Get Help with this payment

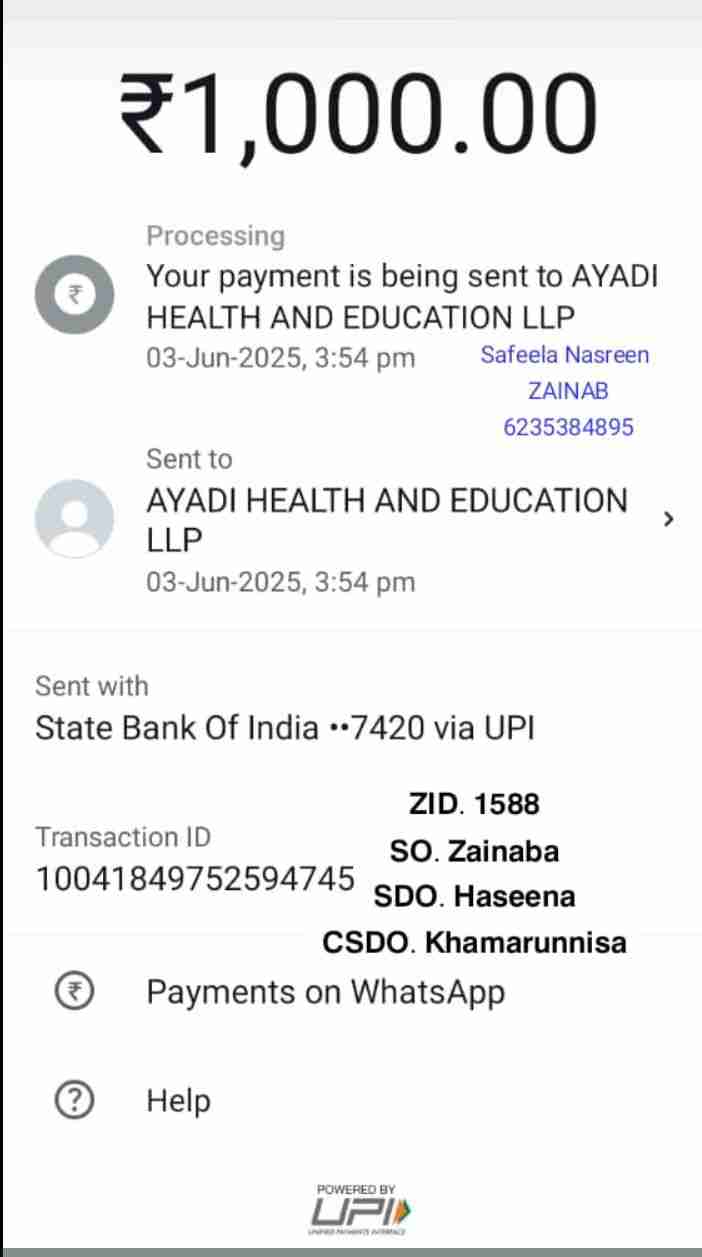pos(178,1101)
